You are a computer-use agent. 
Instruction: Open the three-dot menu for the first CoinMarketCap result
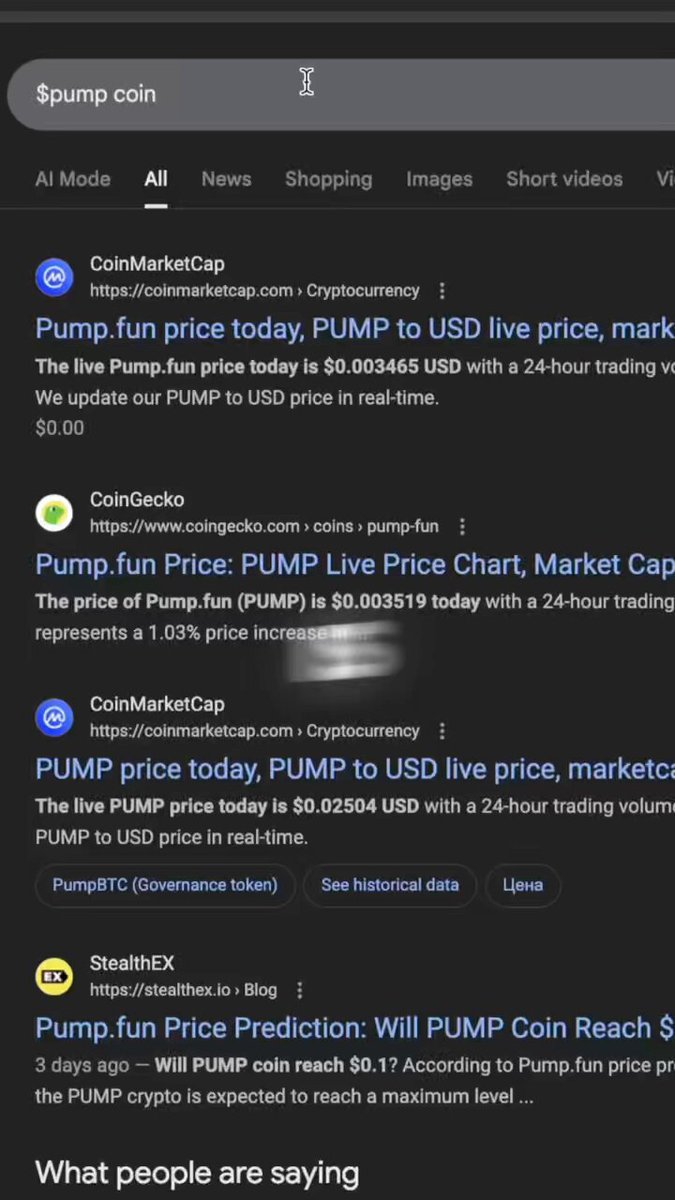pyautogui.click(x=442, y=291)
